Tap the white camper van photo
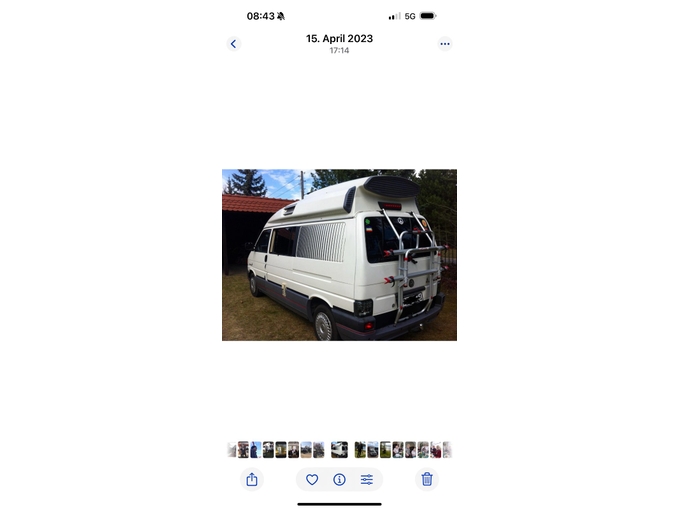The height and width of the screenshot is (510, 680). click(339, 255)
